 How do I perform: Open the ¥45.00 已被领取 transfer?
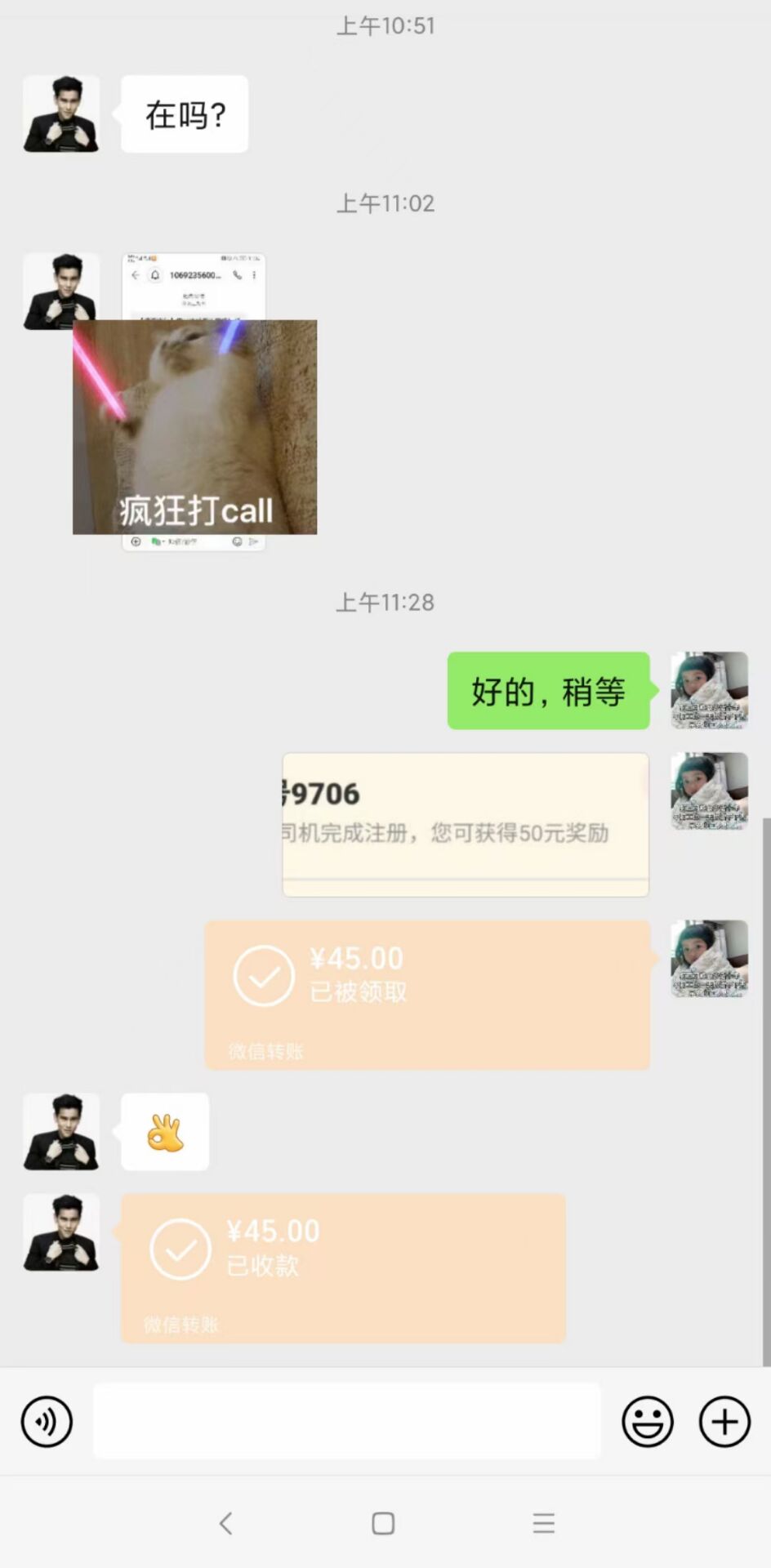427,995
